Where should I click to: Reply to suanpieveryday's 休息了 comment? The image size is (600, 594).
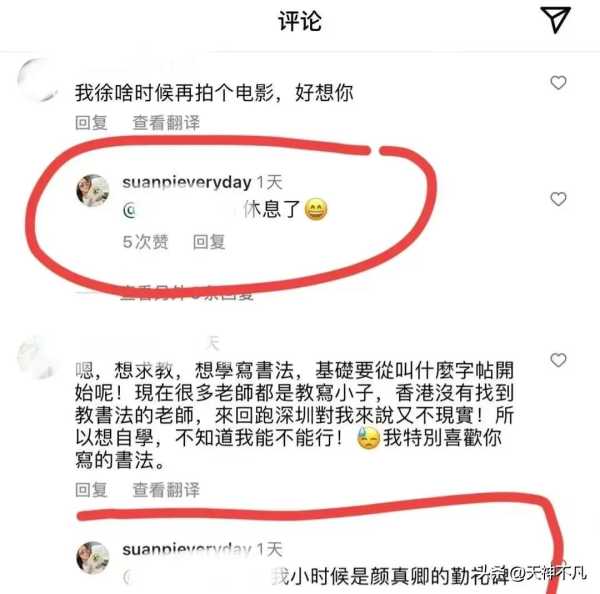(209, 241)
